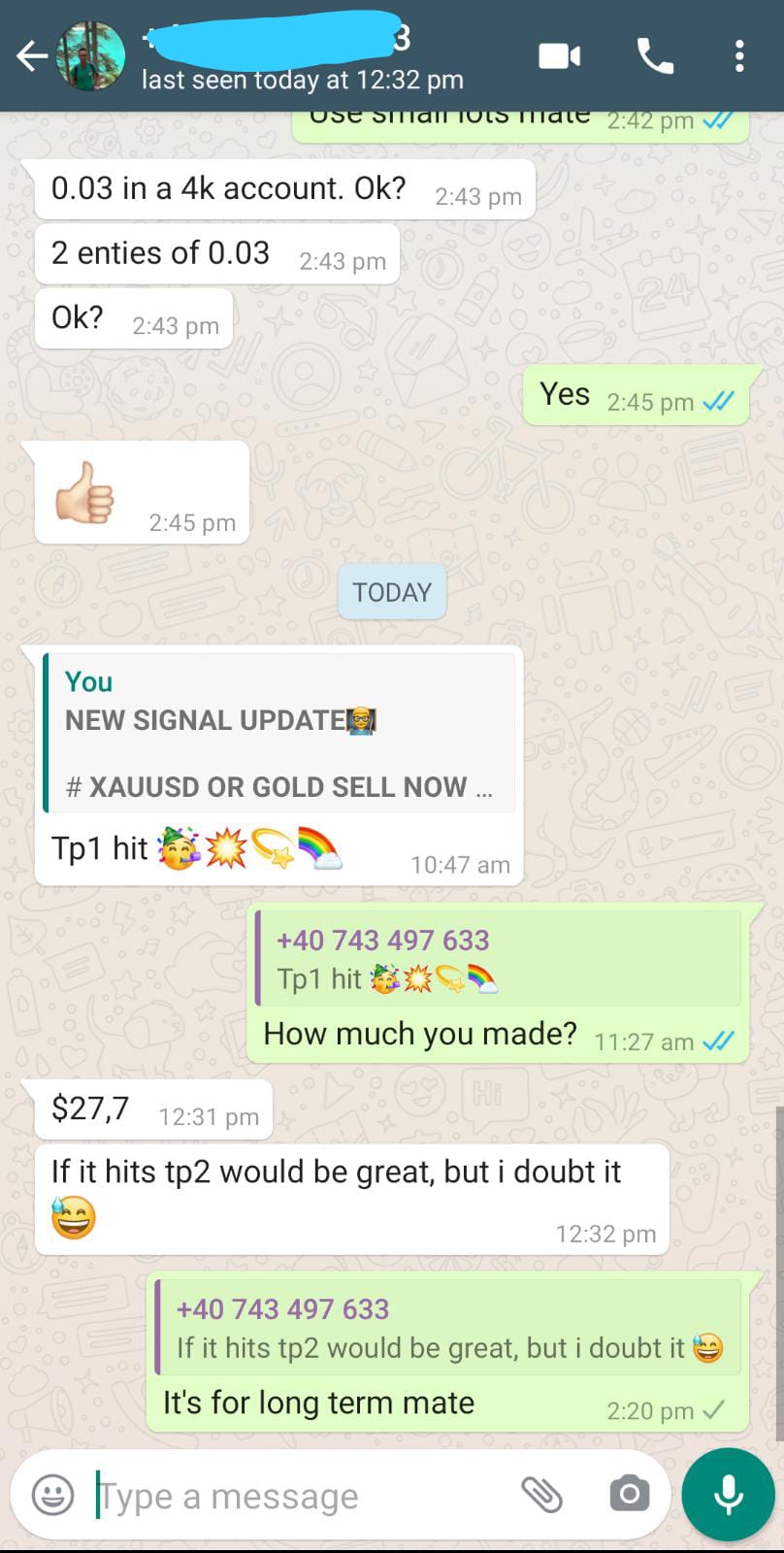Image resolution: width=784 pixels, height=1553 pixels.
Task: Open the overflow menu
Action: [x=739, y=56]
